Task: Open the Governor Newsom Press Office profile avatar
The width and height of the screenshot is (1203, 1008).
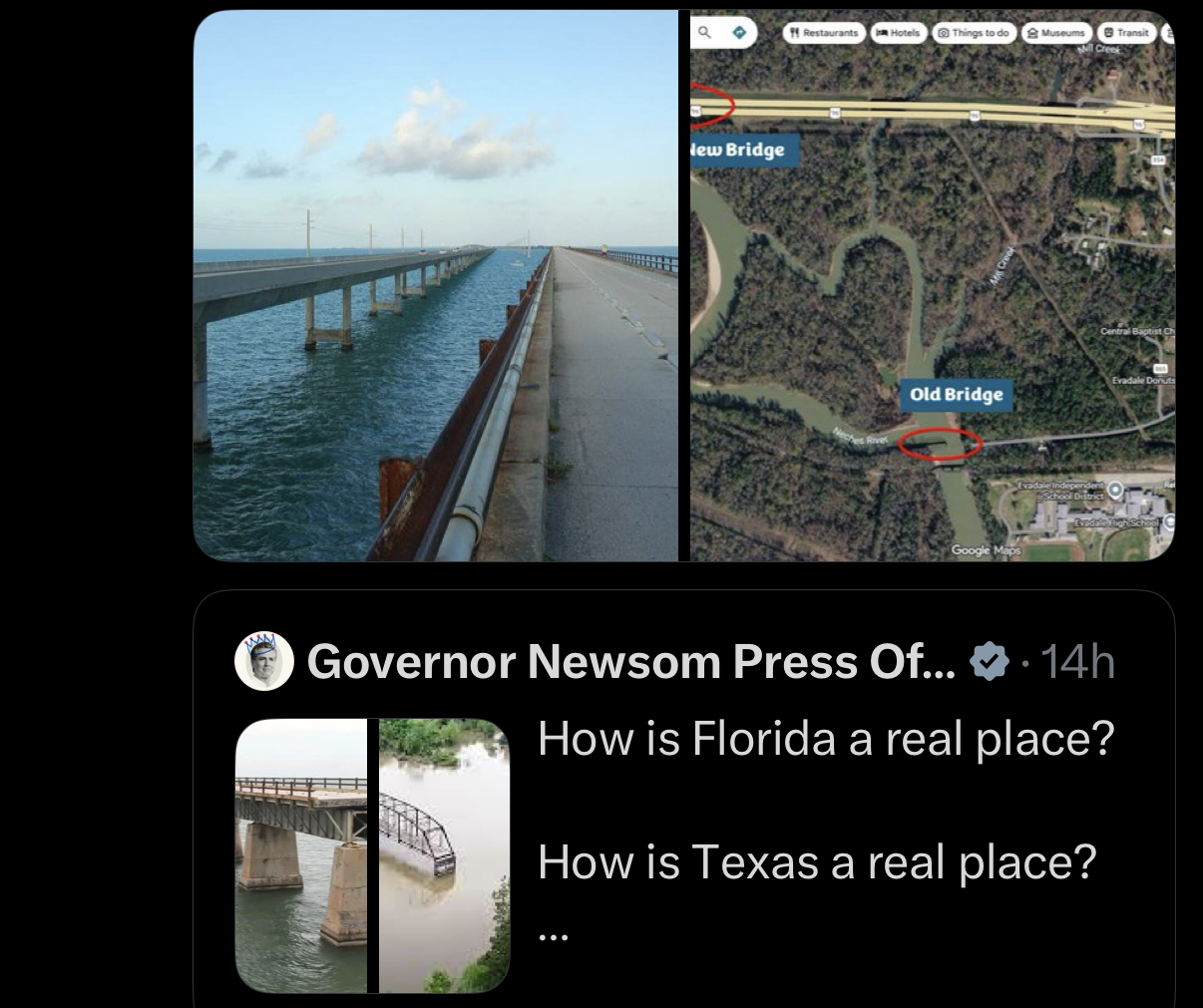Action: point(263,661)
